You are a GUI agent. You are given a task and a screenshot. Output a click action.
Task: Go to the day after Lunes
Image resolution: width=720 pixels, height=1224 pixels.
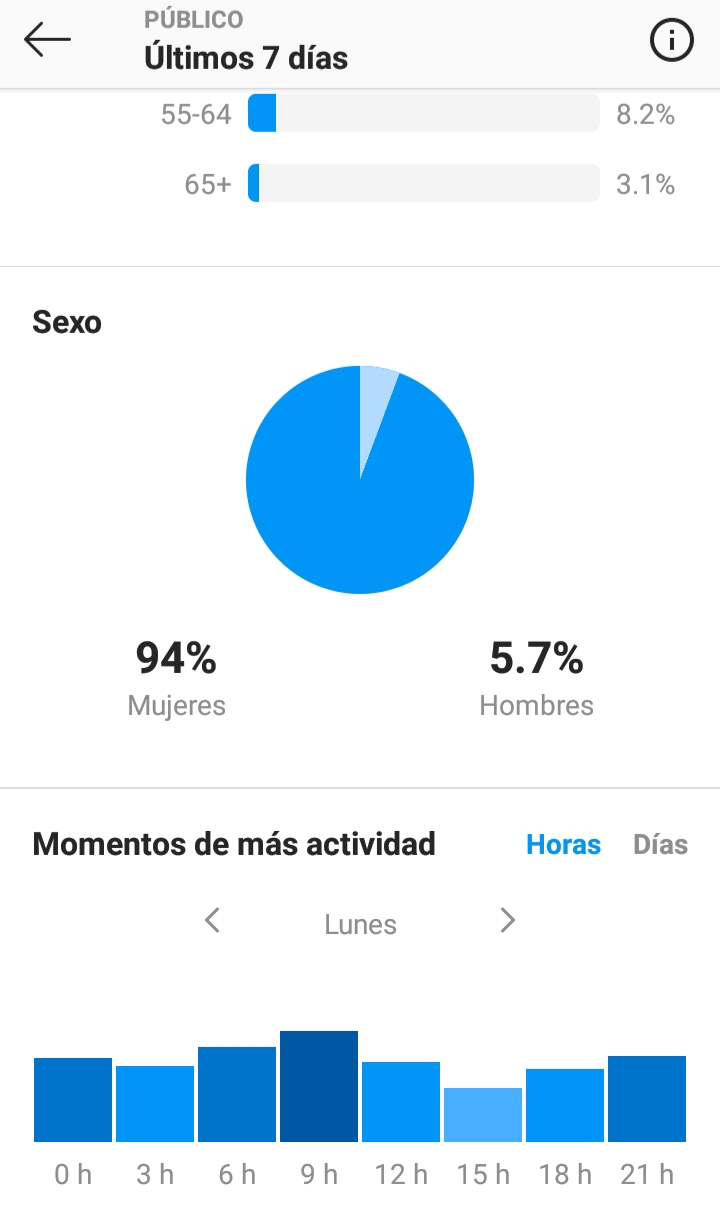point(508,920)
